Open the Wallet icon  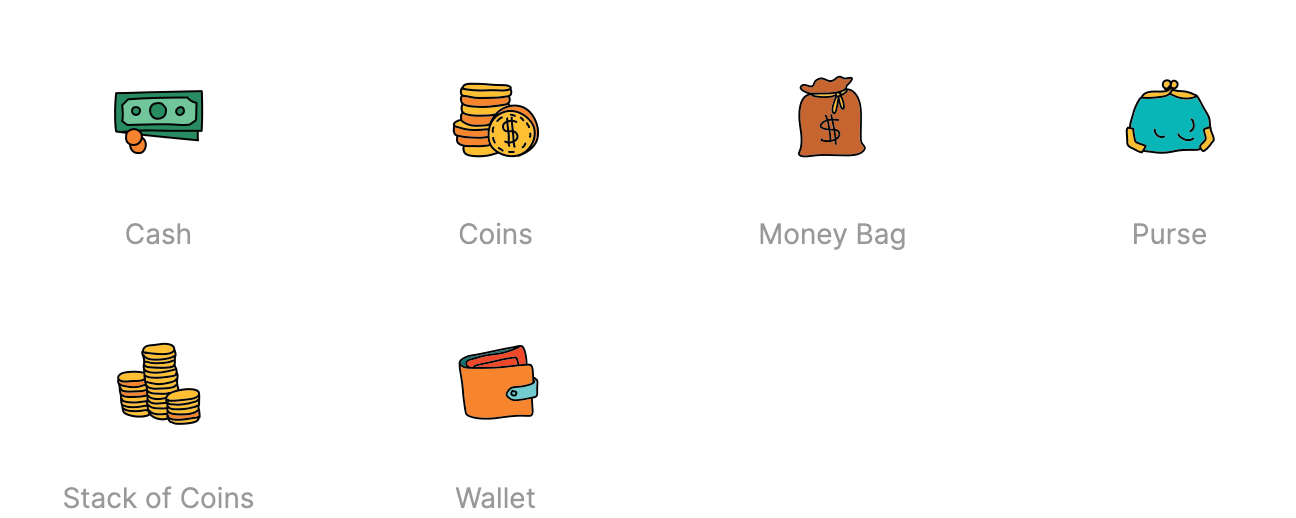pos(497,383)
